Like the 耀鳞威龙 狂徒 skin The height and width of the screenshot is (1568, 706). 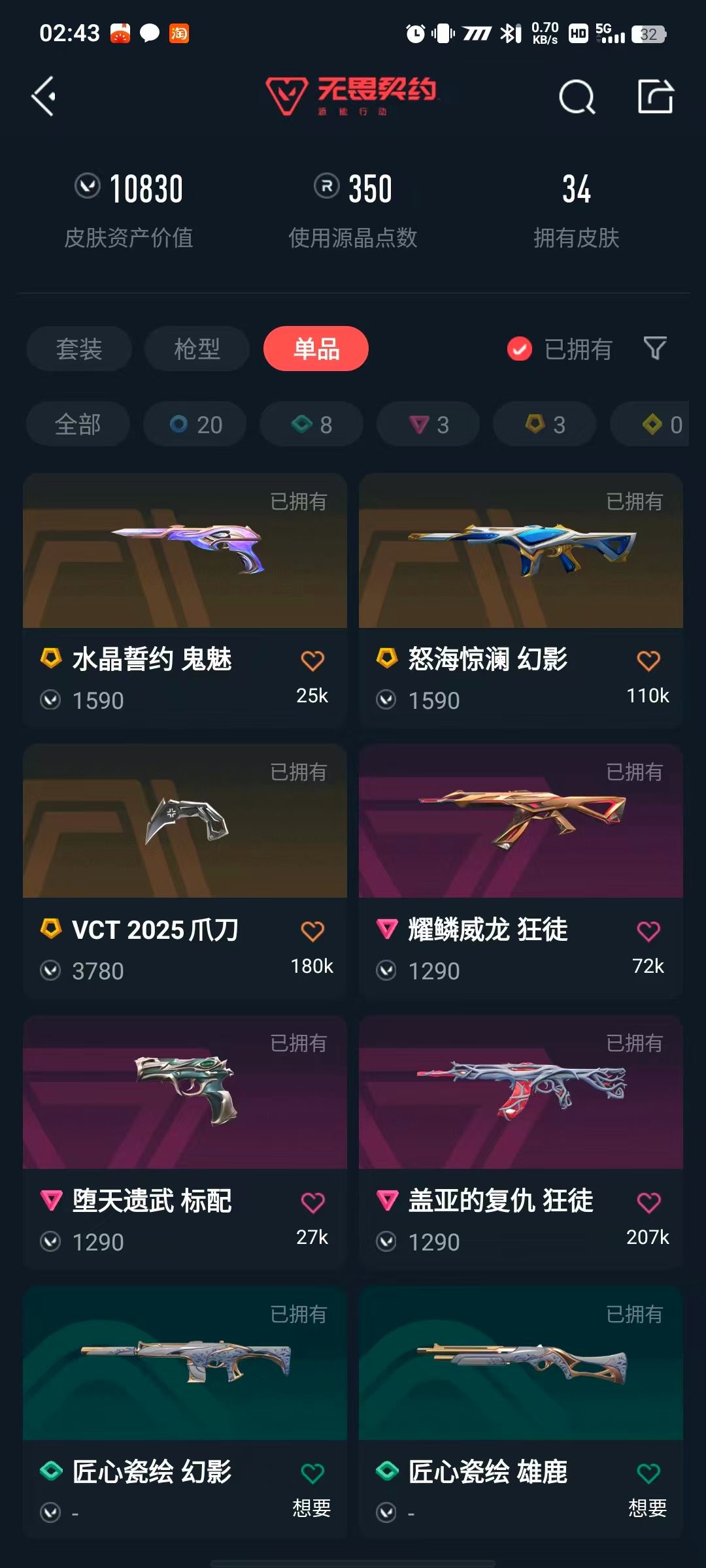click(x=648, y=932)
